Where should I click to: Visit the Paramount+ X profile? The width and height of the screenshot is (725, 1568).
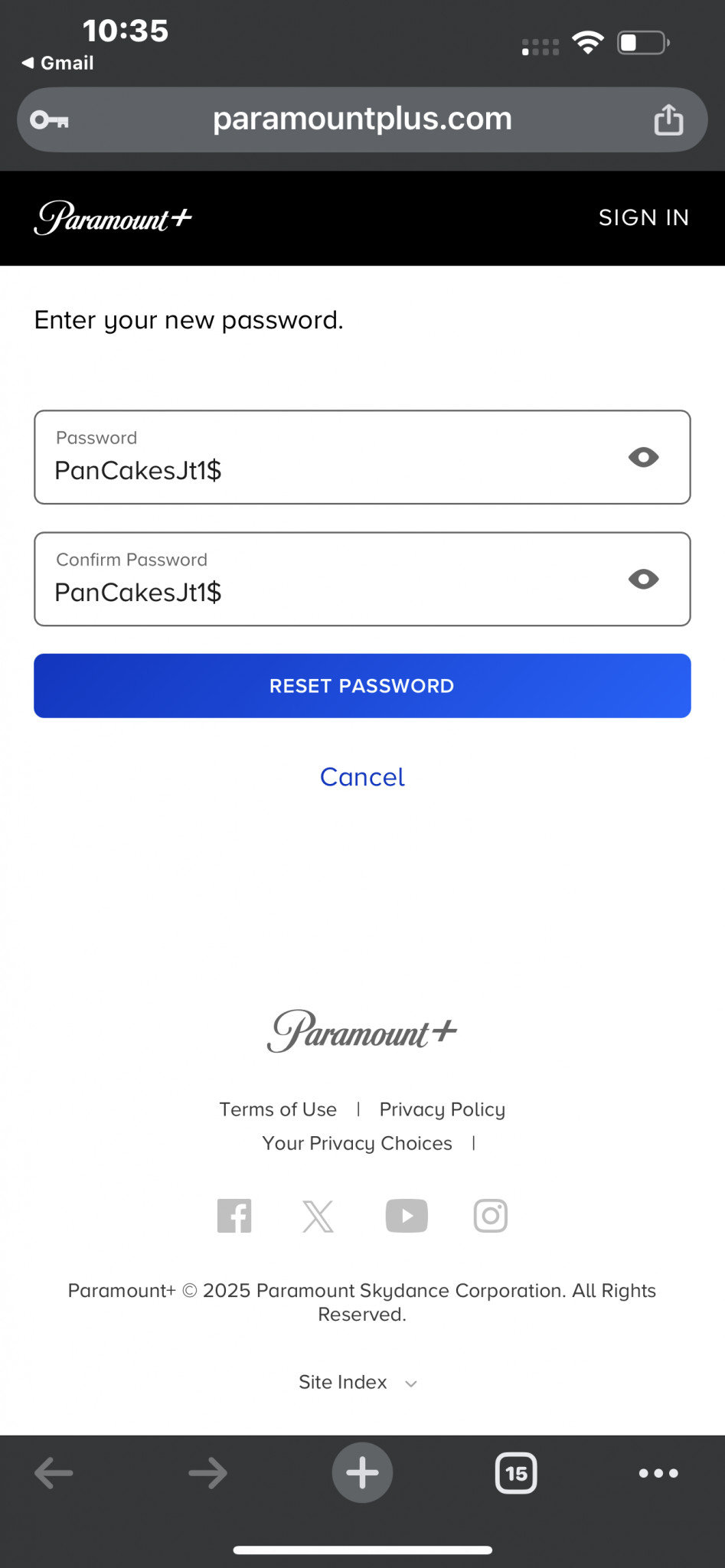coord(318,1215)
